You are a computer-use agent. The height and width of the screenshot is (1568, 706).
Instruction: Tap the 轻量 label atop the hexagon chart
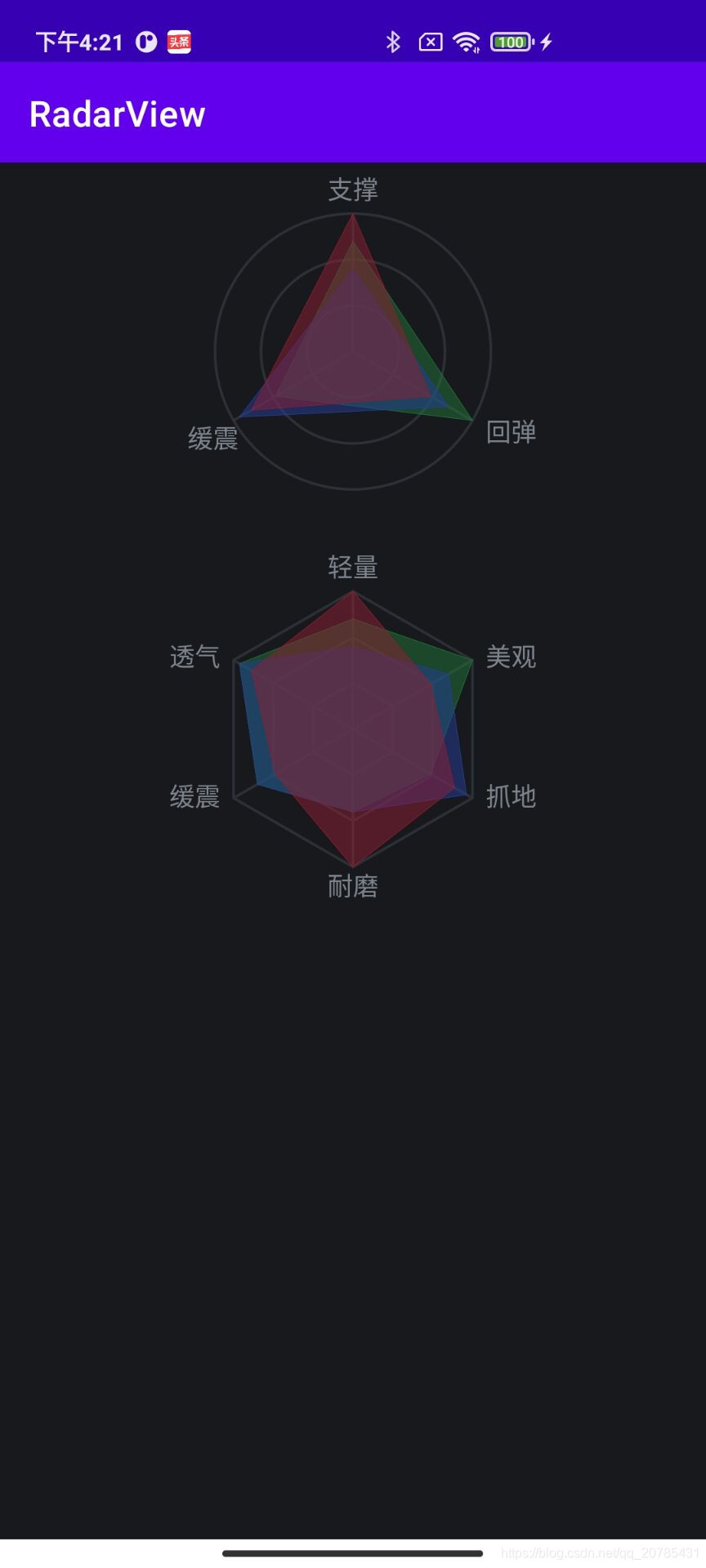pos(353,567)
